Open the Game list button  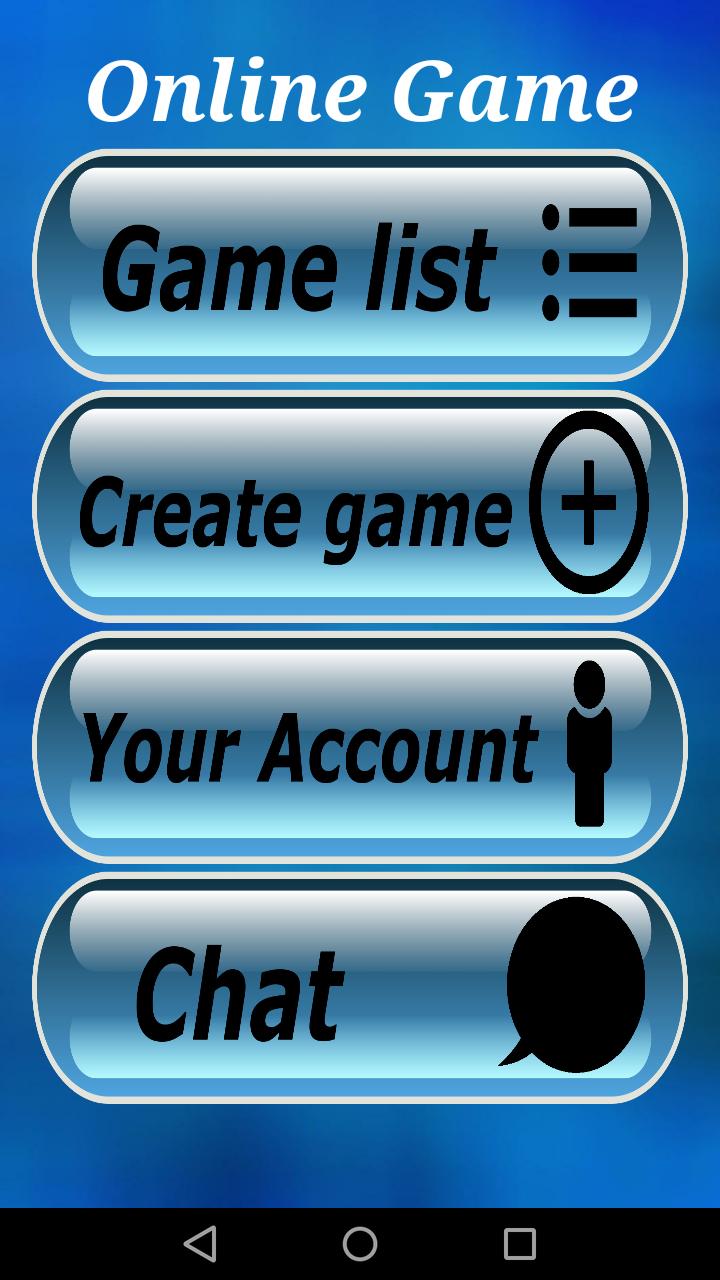click(360, 265)
